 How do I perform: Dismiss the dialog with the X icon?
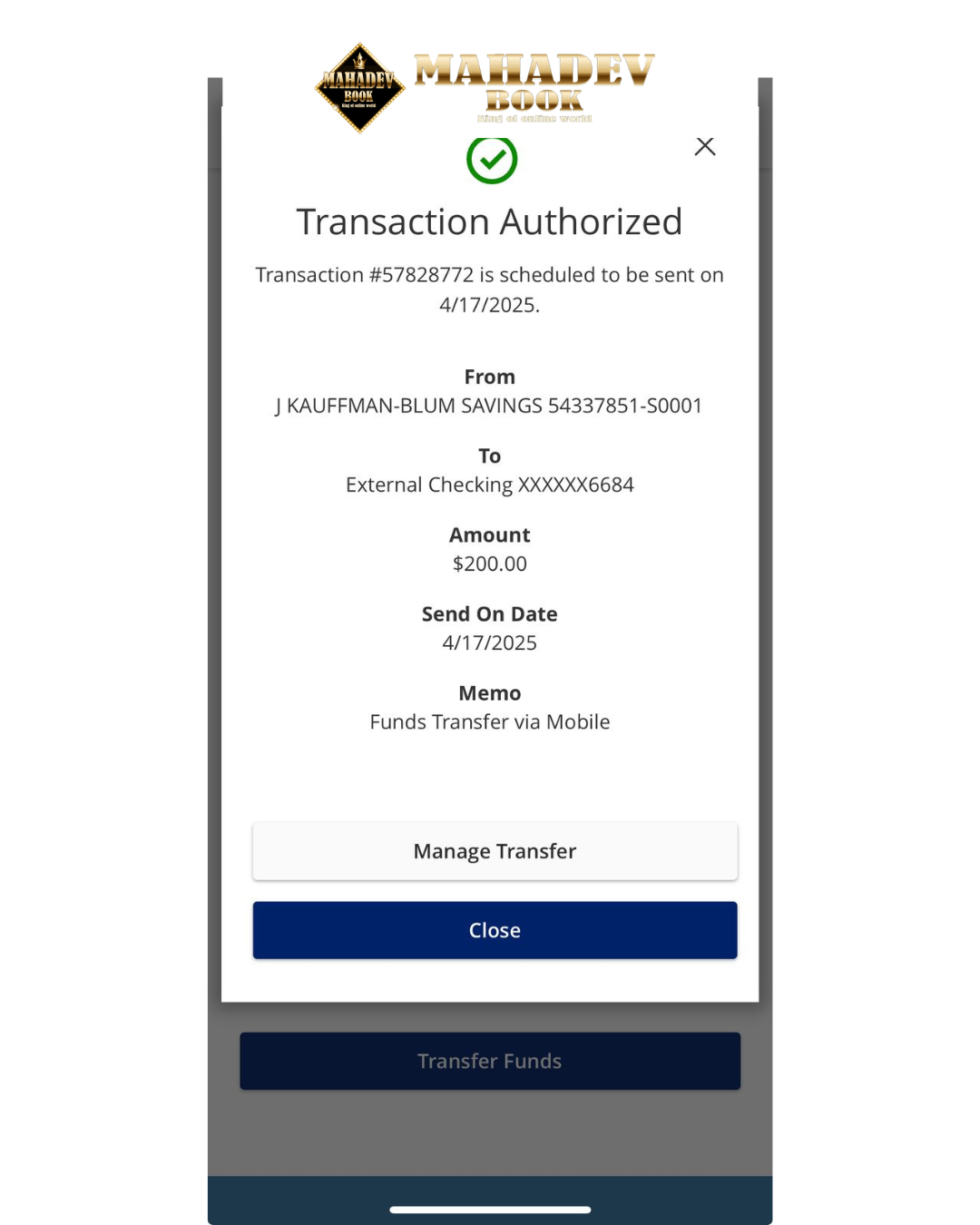pyautogui.click(x=705, y=146)
